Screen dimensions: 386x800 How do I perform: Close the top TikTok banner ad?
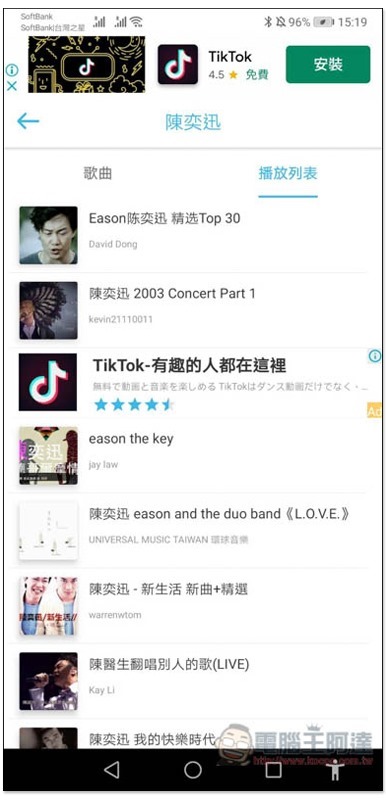tap(12, 86)
